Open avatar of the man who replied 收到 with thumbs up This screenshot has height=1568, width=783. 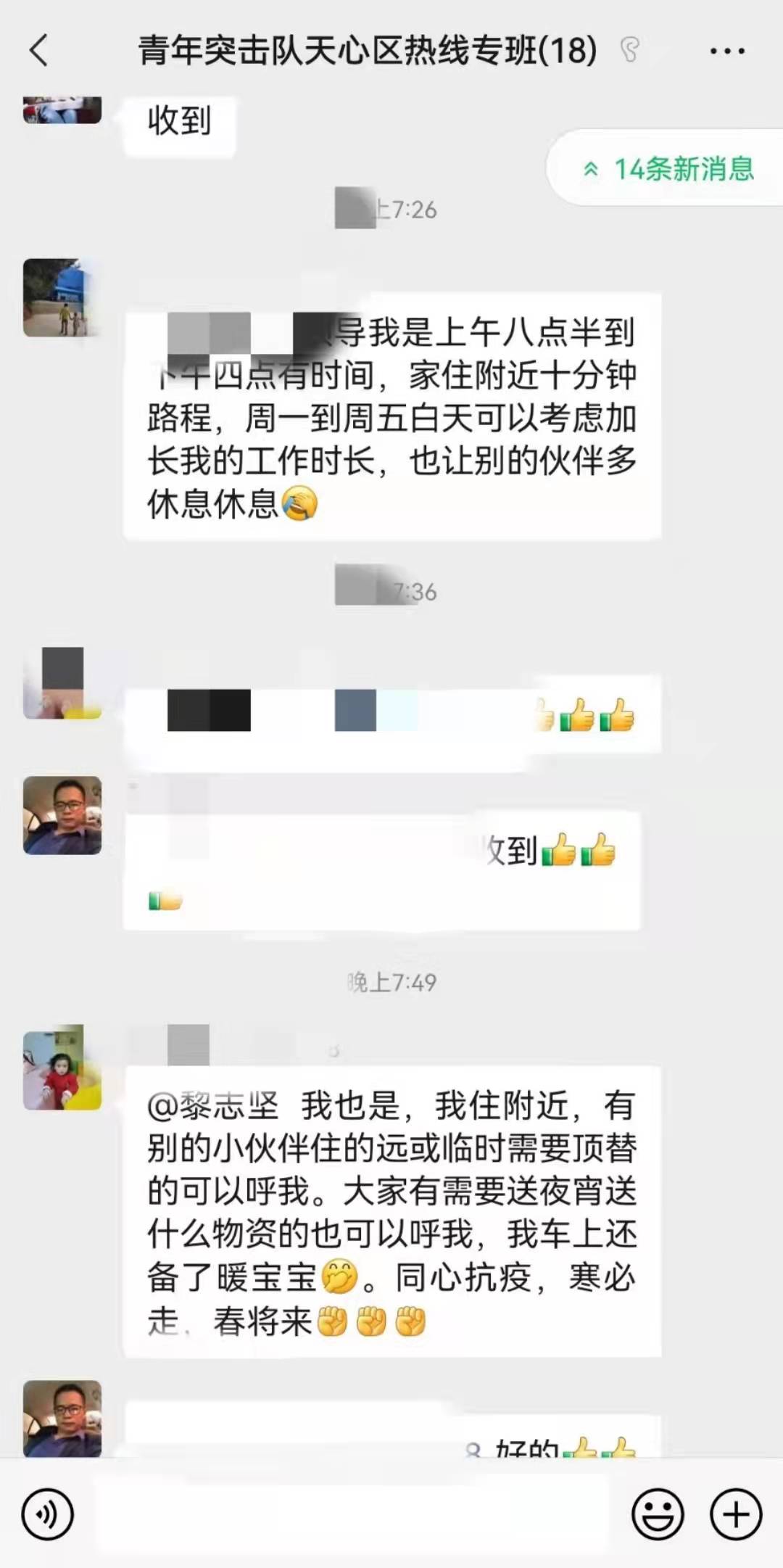click(62, 815)
